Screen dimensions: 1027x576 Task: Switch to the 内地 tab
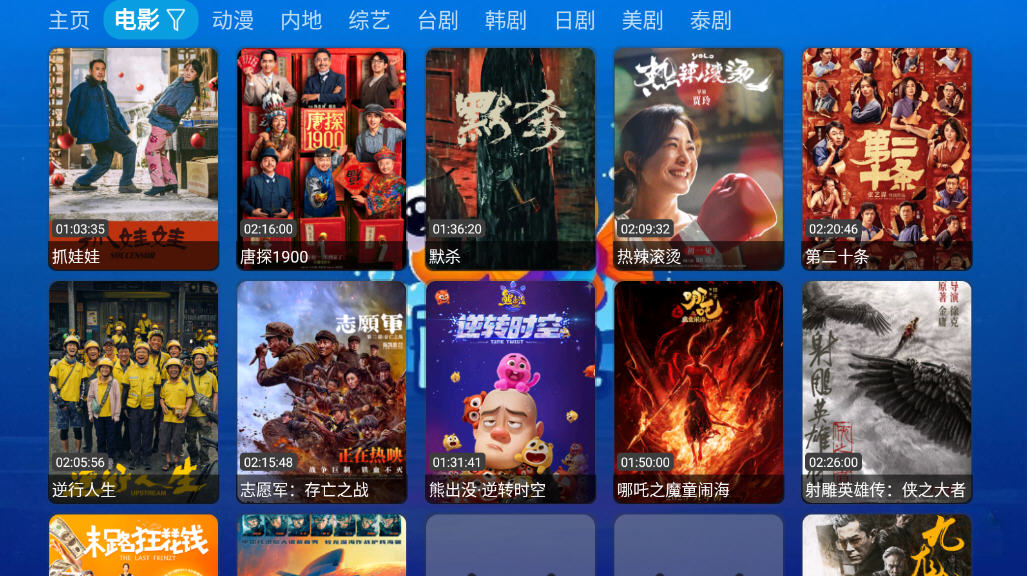click(301, 20)
